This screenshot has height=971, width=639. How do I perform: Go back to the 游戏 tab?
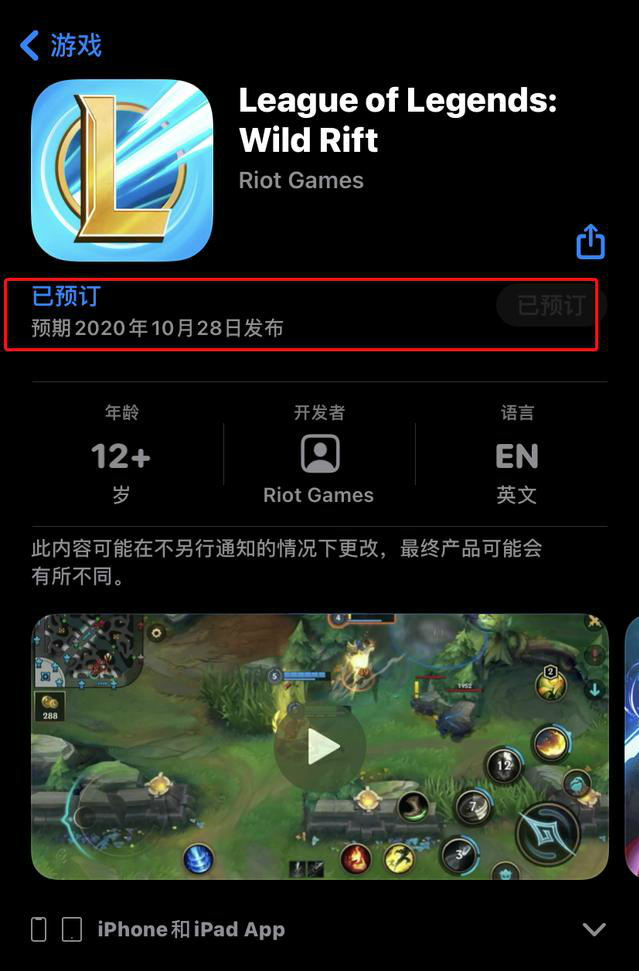coord(60,45)
